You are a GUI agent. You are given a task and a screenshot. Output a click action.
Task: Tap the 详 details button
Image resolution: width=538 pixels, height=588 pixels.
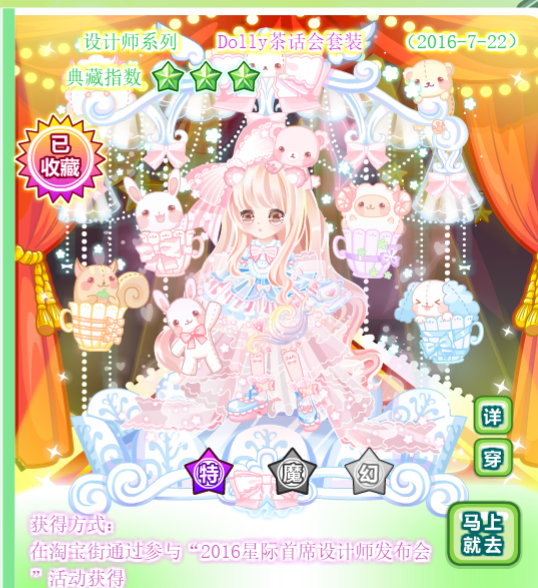point(493,416)
